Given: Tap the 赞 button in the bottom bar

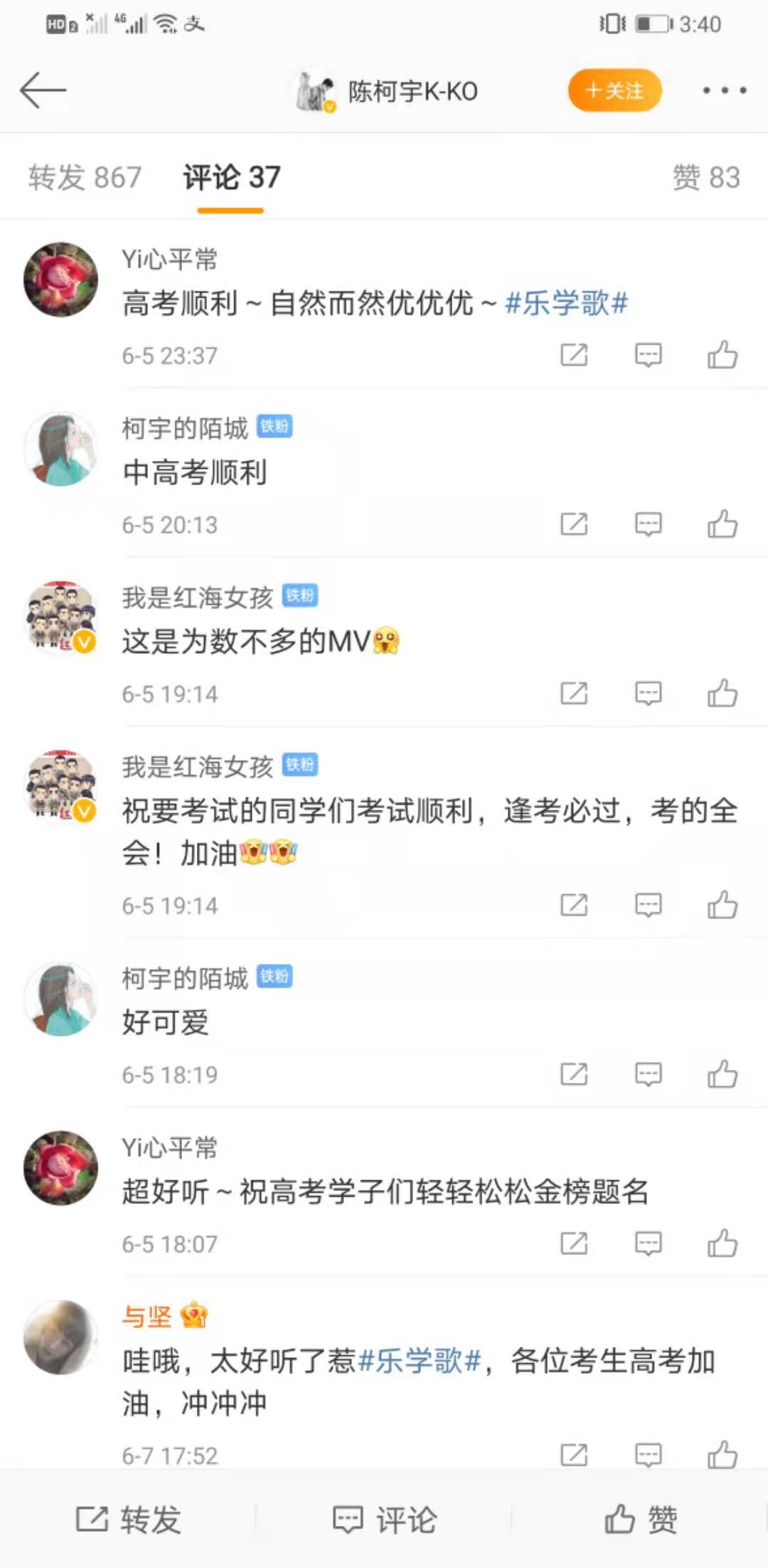Looking at the screenshot, I should point(640,1520).
